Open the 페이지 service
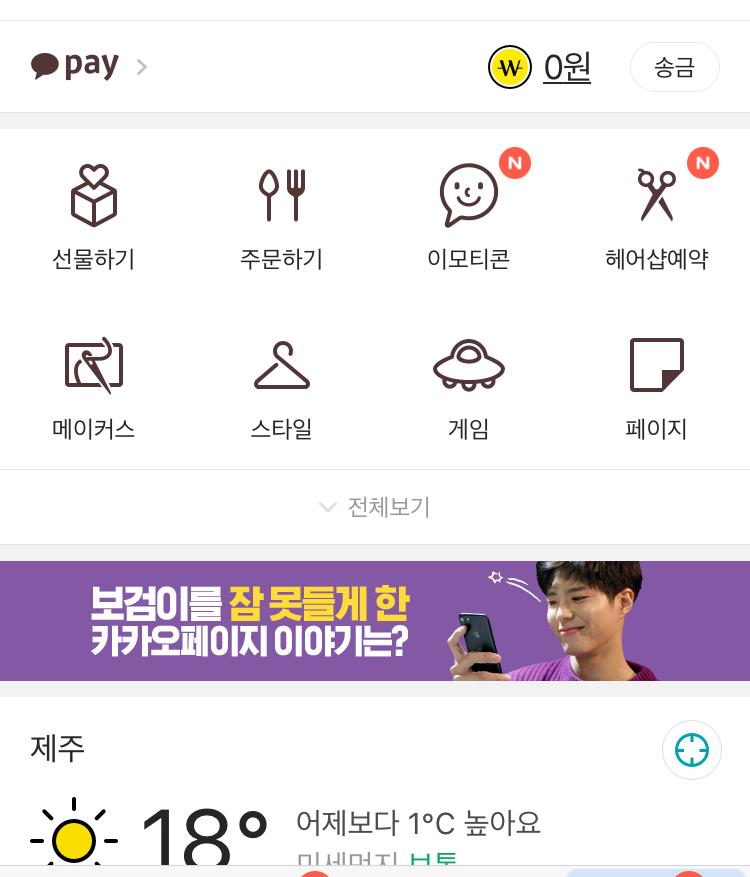The image size is (750, 877). [656, 387]
